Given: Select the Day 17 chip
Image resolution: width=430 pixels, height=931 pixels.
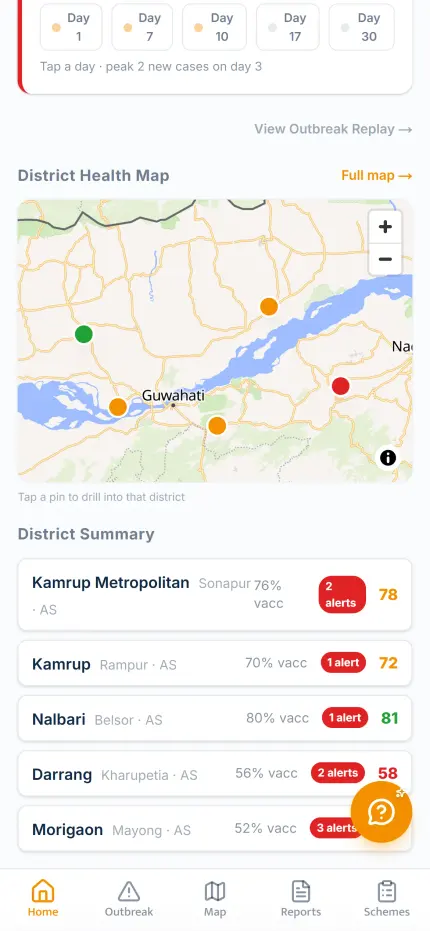Looking at the screenshot, I should [287, 27].
